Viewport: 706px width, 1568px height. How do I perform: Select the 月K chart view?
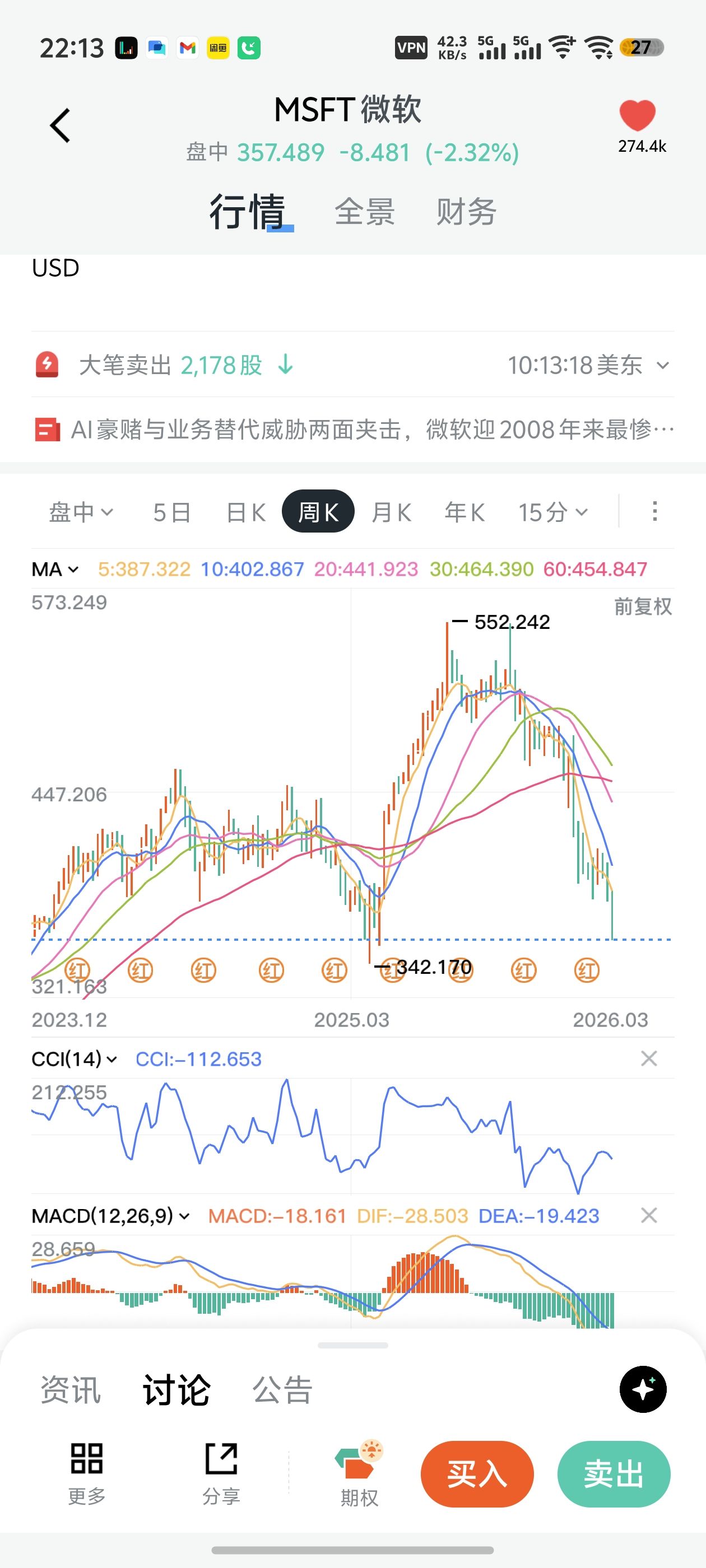391,512
